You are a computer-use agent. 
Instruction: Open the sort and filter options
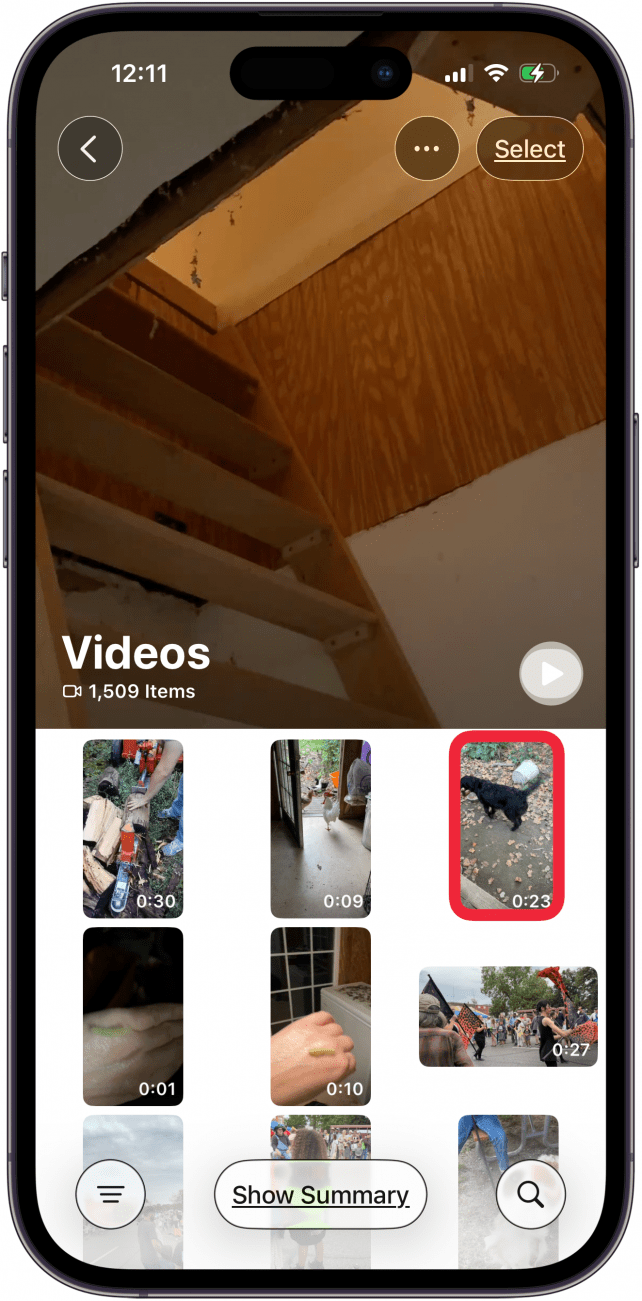coord(111,1195)
